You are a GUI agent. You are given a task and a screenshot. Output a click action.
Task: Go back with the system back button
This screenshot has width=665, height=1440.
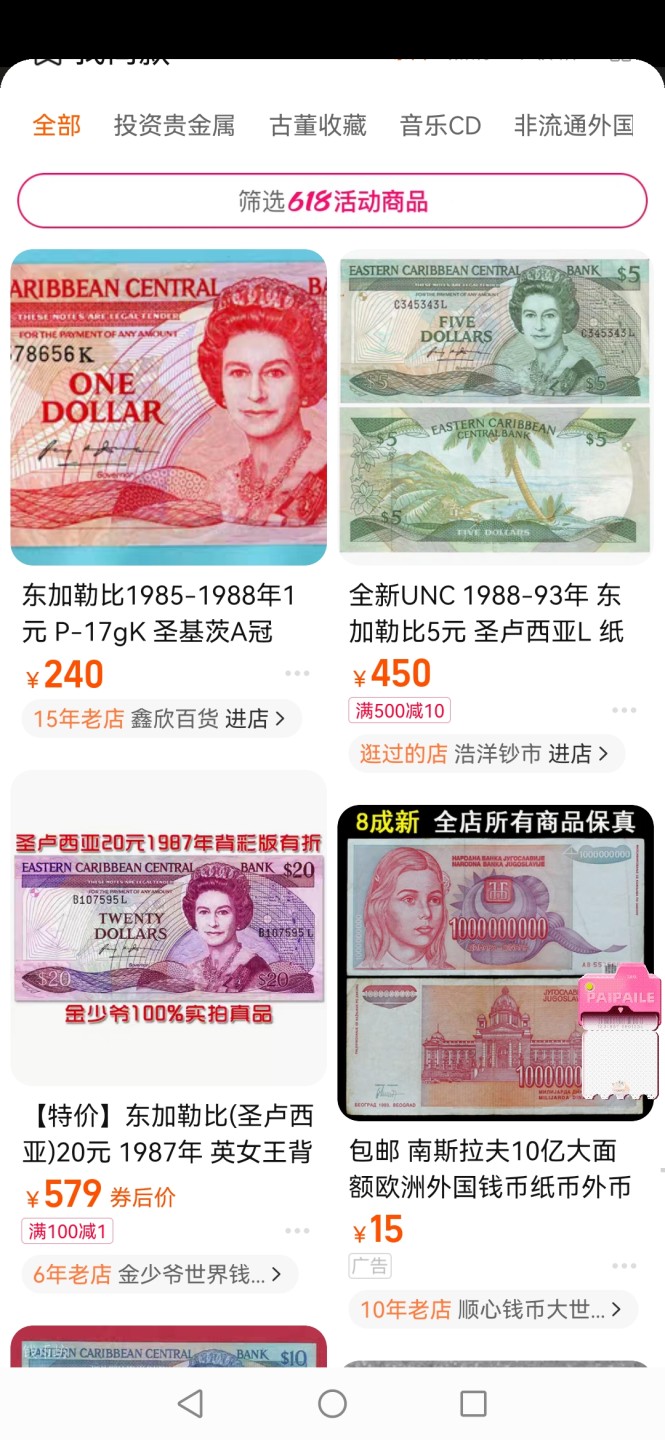coord(190,1403)
